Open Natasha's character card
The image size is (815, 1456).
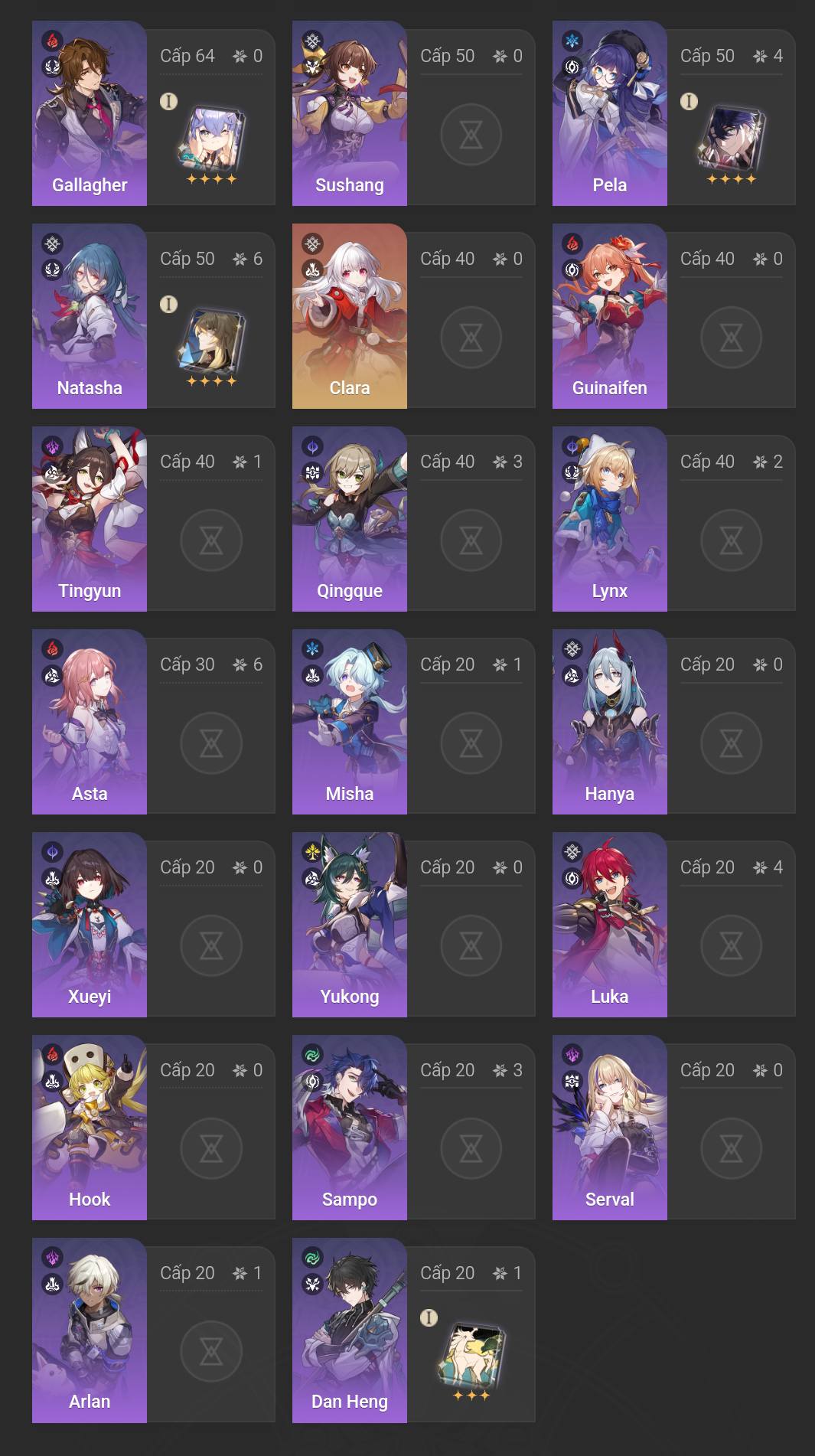(x=90, y=316)
